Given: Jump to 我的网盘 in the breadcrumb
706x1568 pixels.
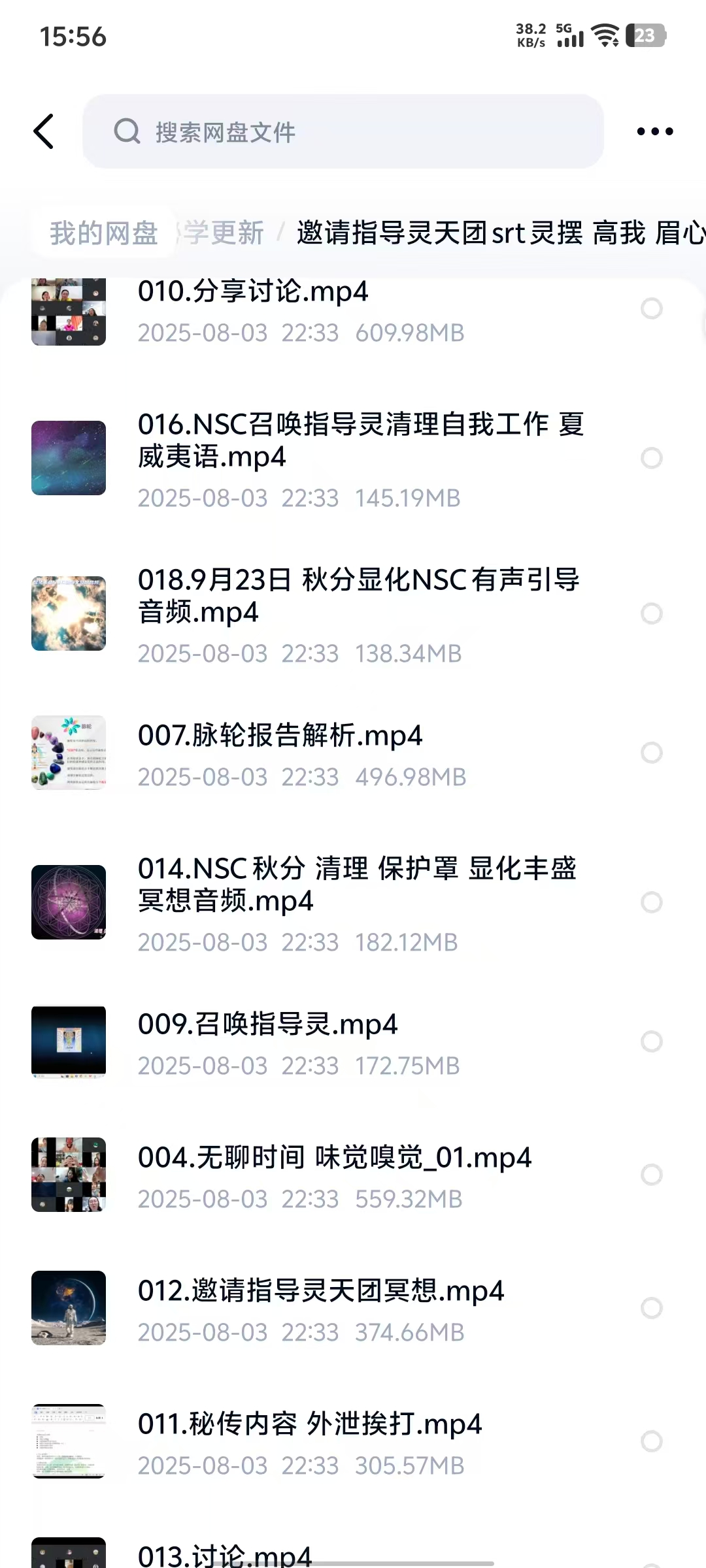Looking at the screenshot, I should point(103,233).
